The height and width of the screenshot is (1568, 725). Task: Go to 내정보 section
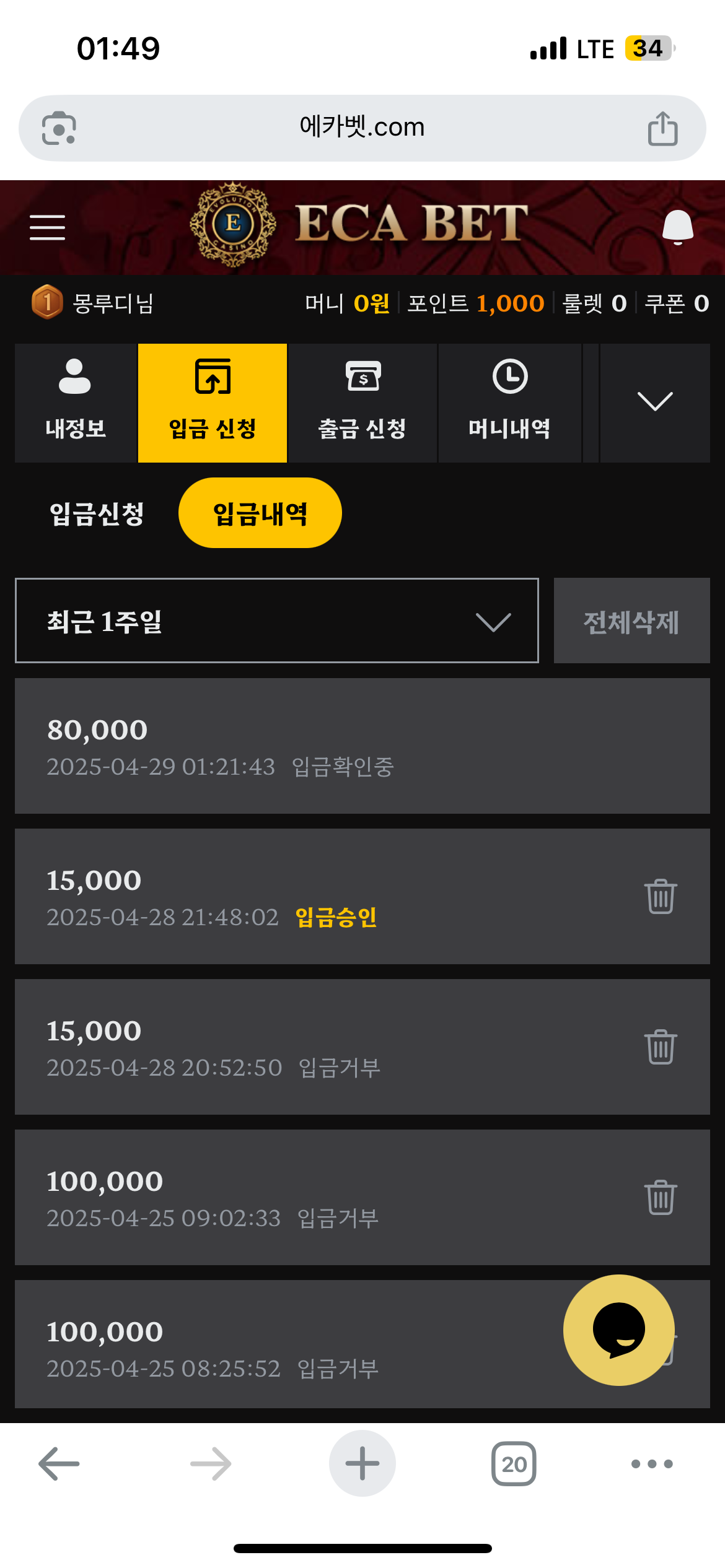click(x=75, y=403)
